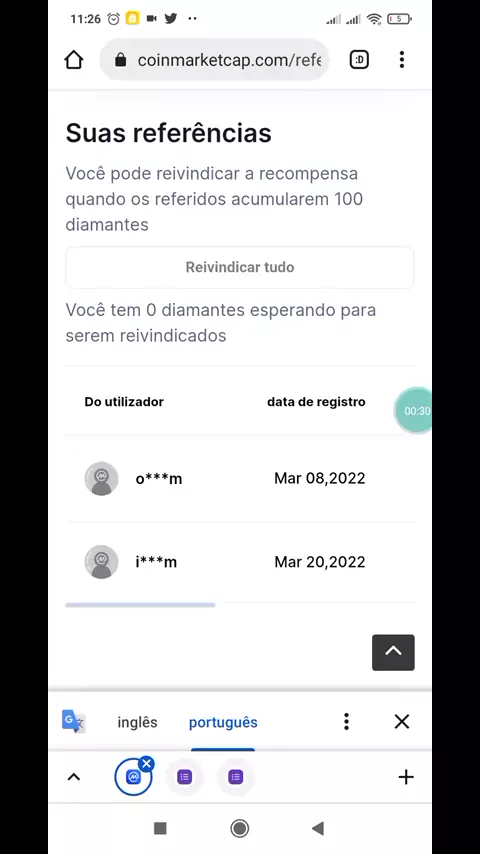Tap the floating screen recorder timer
This screenshot has height=854, width=480.
point(414,411)
